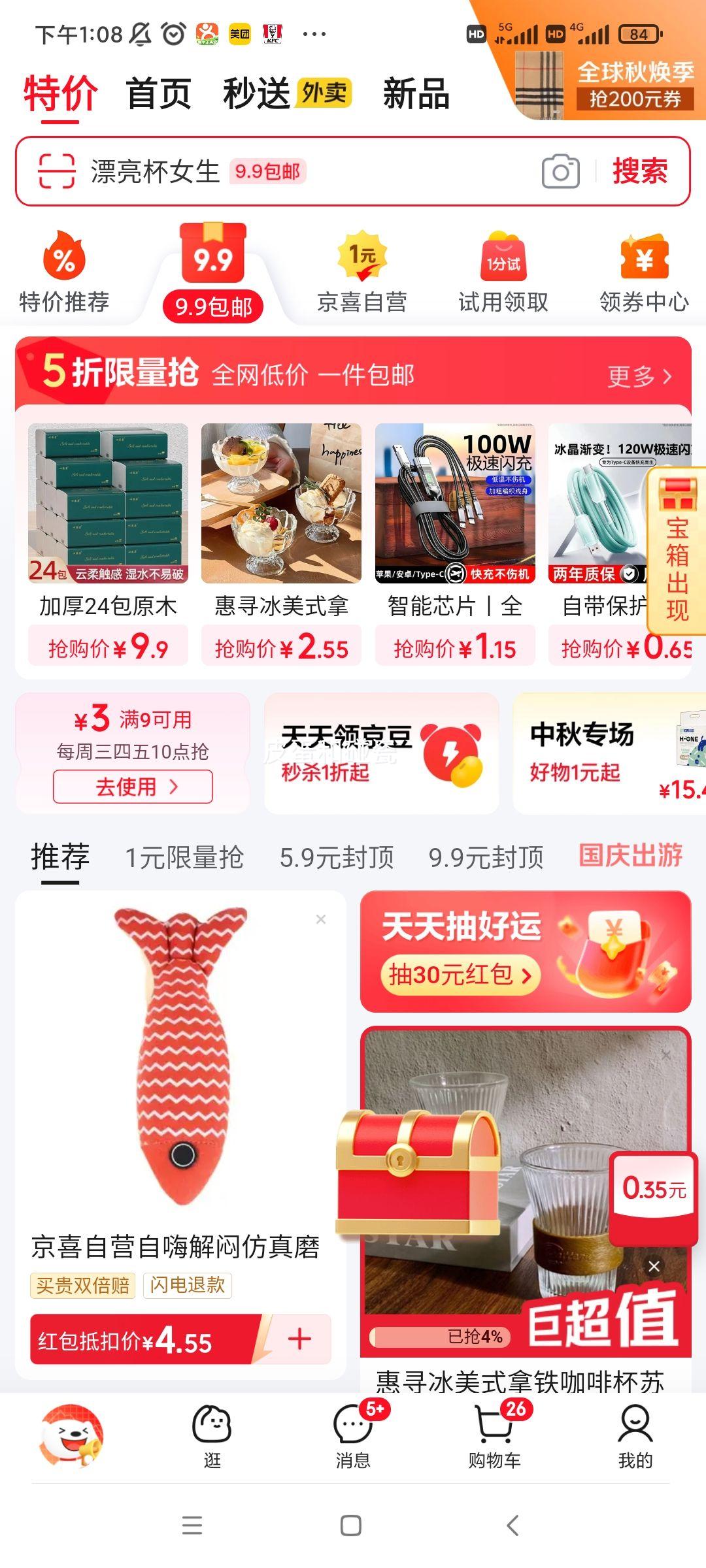Select the 9.9元封顶 filter tab

pos(486,857)
